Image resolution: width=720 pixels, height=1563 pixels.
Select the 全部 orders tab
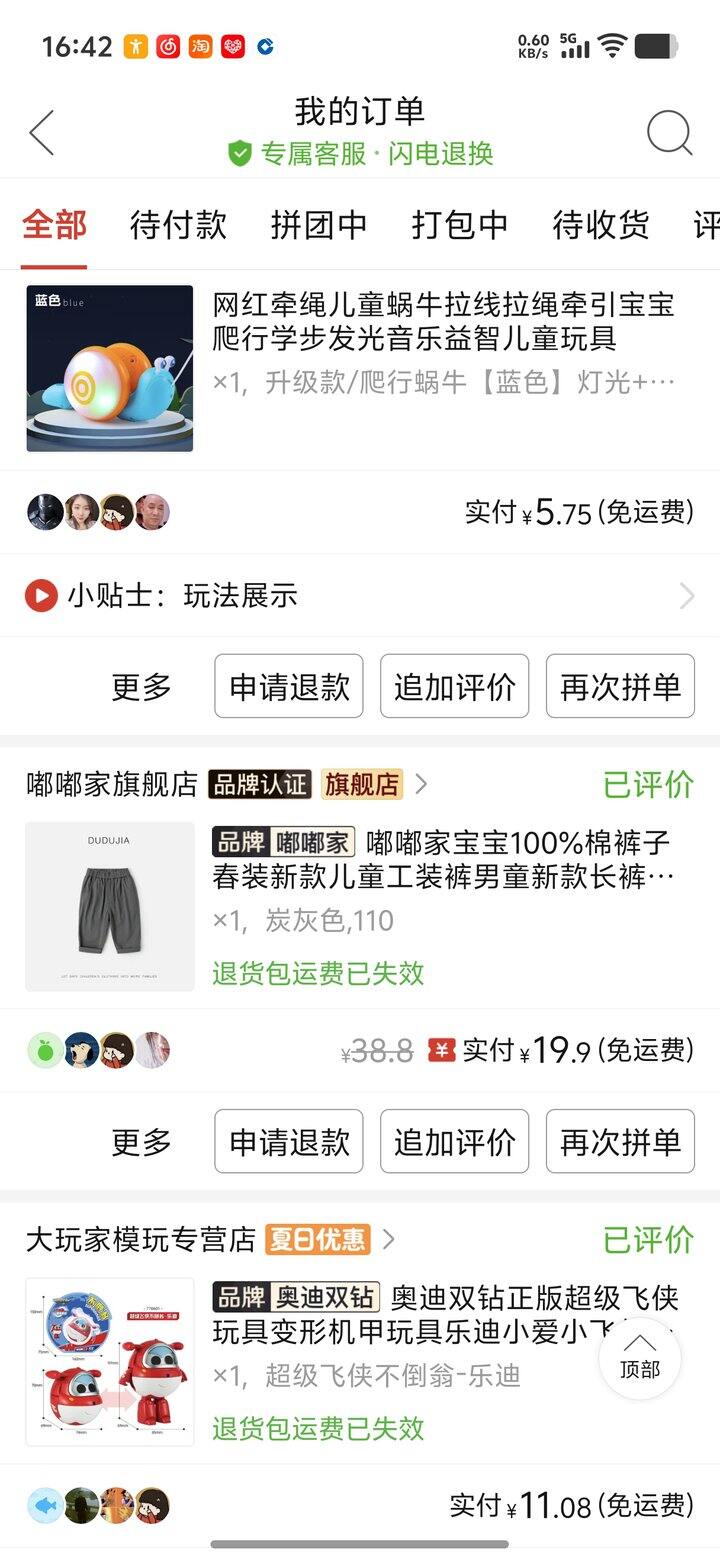54,225
